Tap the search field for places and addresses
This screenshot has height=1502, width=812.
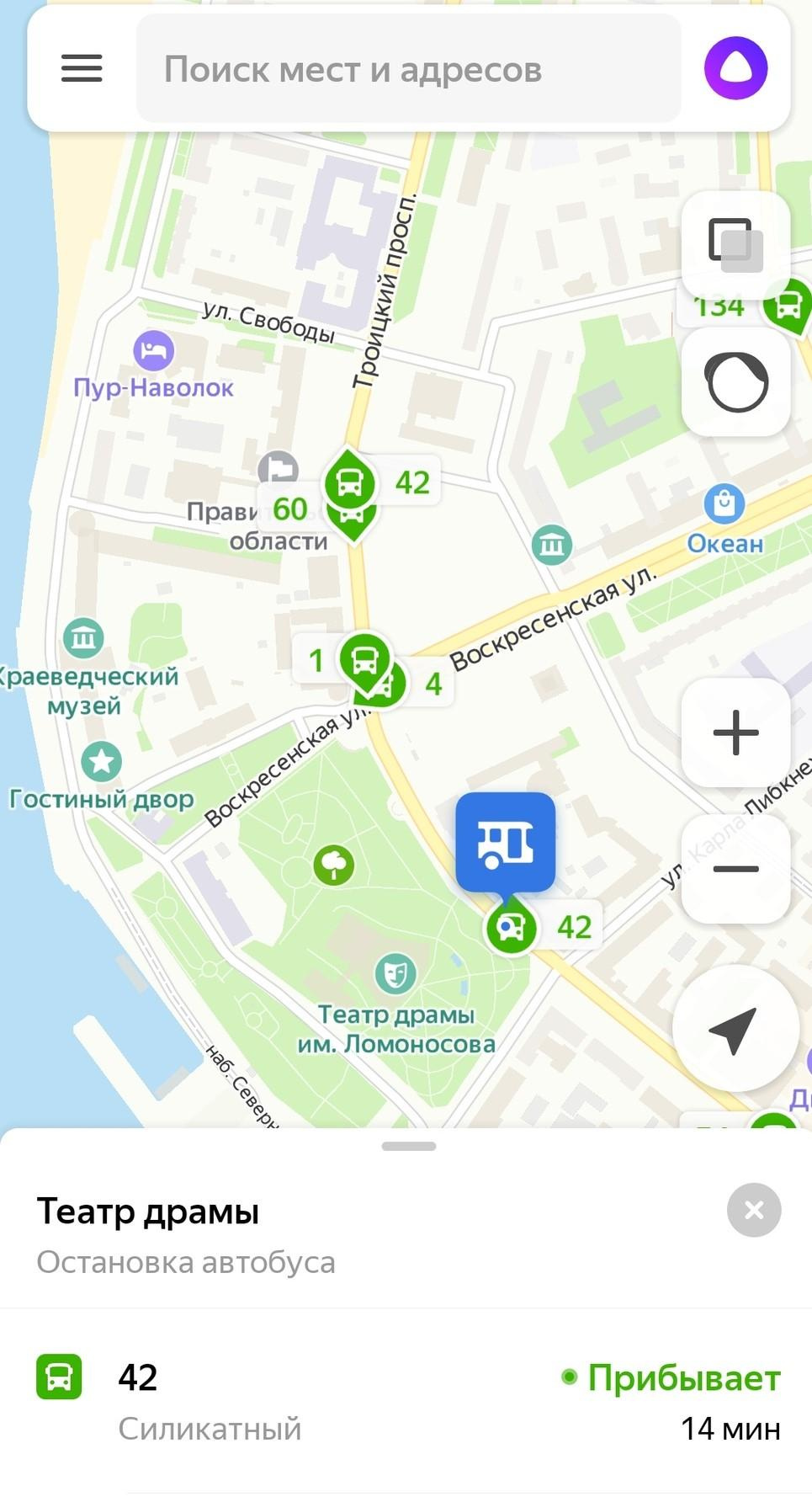408,69
